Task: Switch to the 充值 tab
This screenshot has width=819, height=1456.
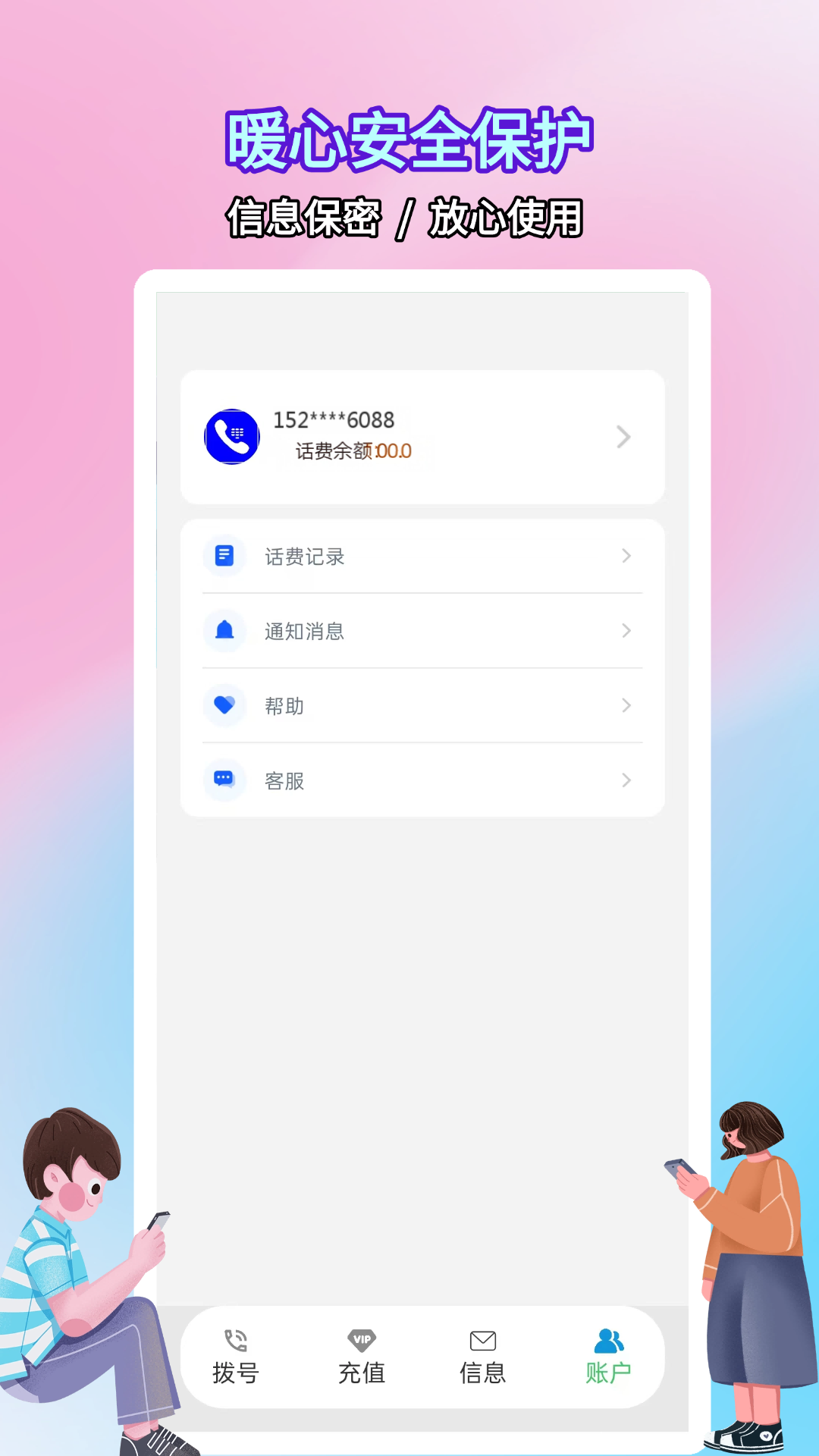Action: tap(362, 1357)
